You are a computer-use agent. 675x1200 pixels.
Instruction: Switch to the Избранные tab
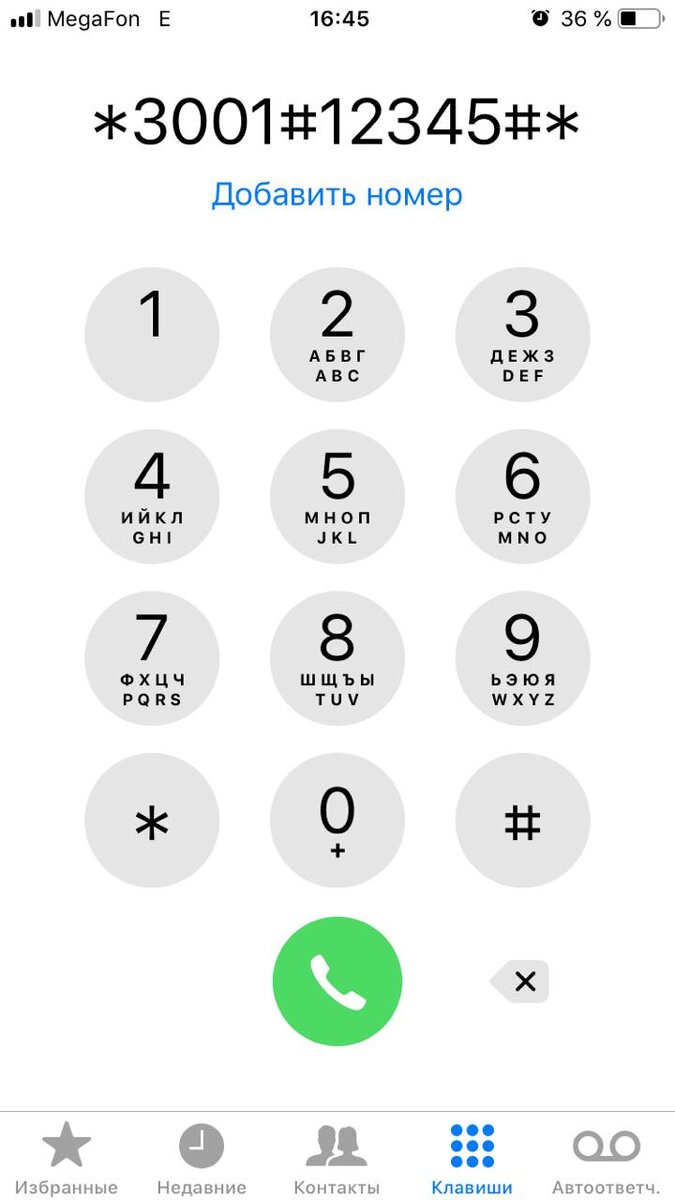pyautogui.click(x=67, y=1158)
